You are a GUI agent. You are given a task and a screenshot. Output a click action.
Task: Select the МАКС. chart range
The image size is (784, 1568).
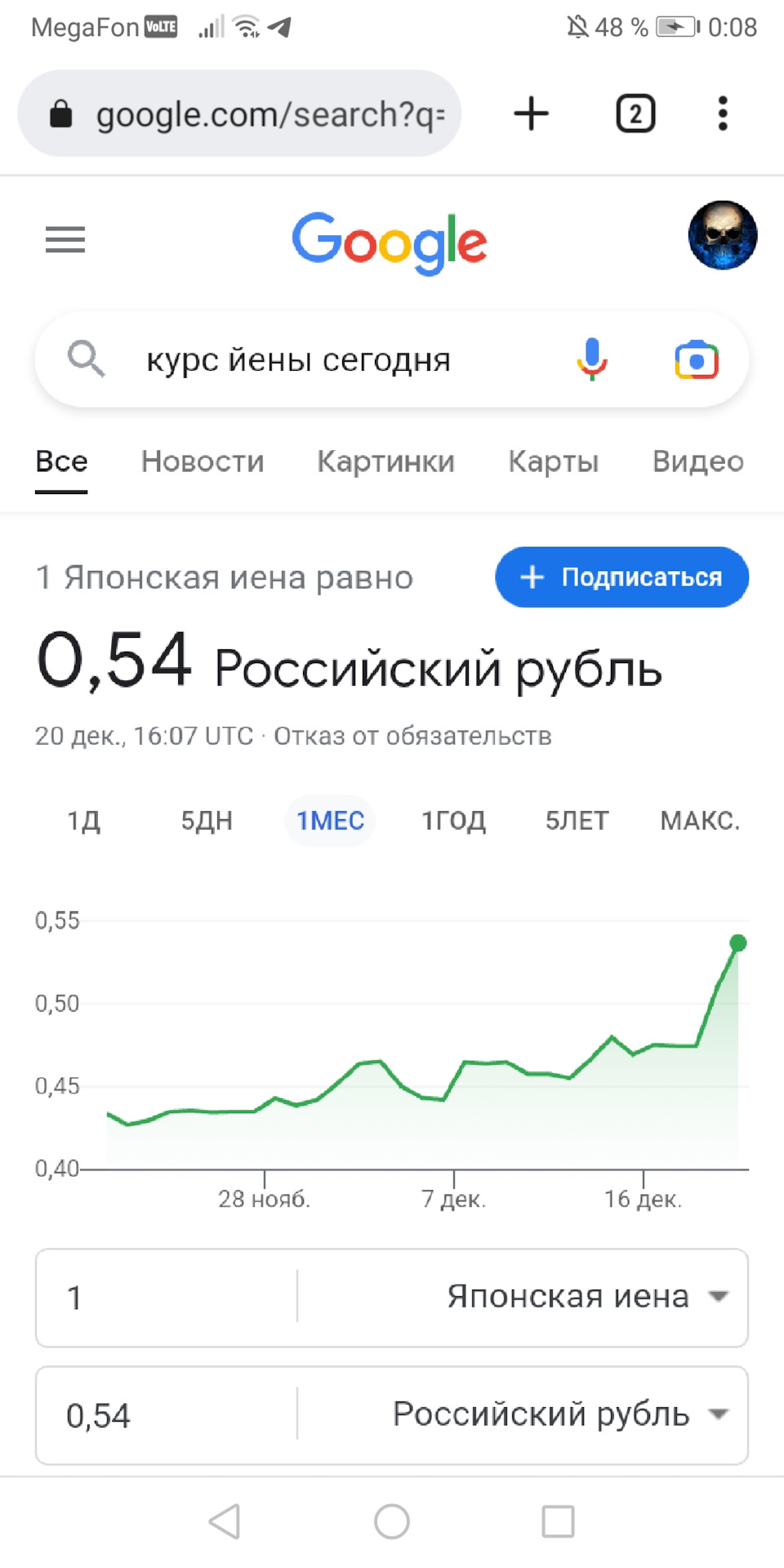[700, 820]
